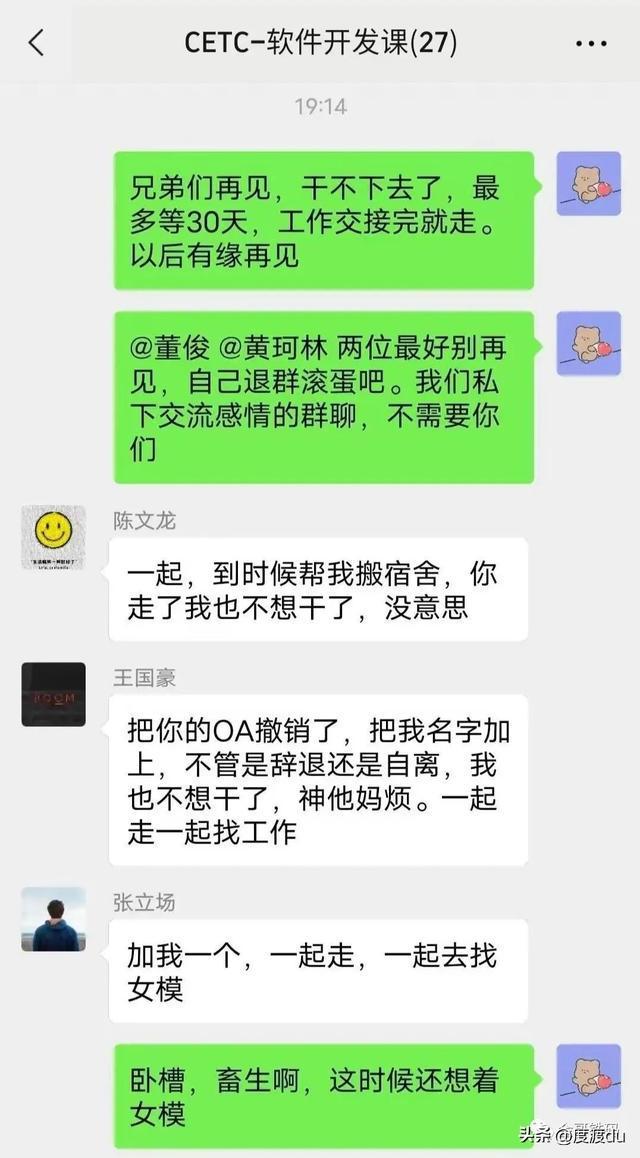Open the group chat overflow menu
Image resolution: width=640 pixels, height=1158 pixels.
point(591,44)
